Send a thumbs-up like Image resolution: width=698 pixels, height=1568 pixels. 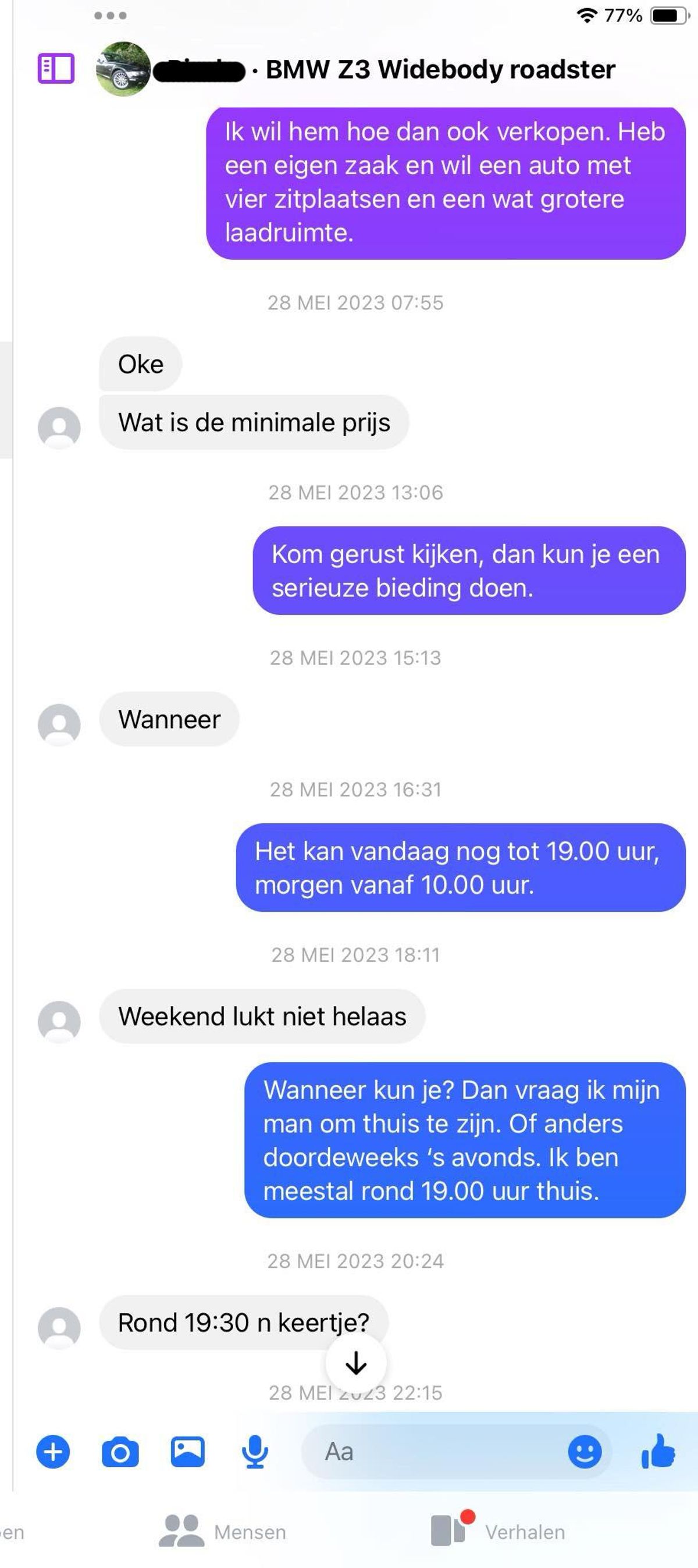(658, 1452)
